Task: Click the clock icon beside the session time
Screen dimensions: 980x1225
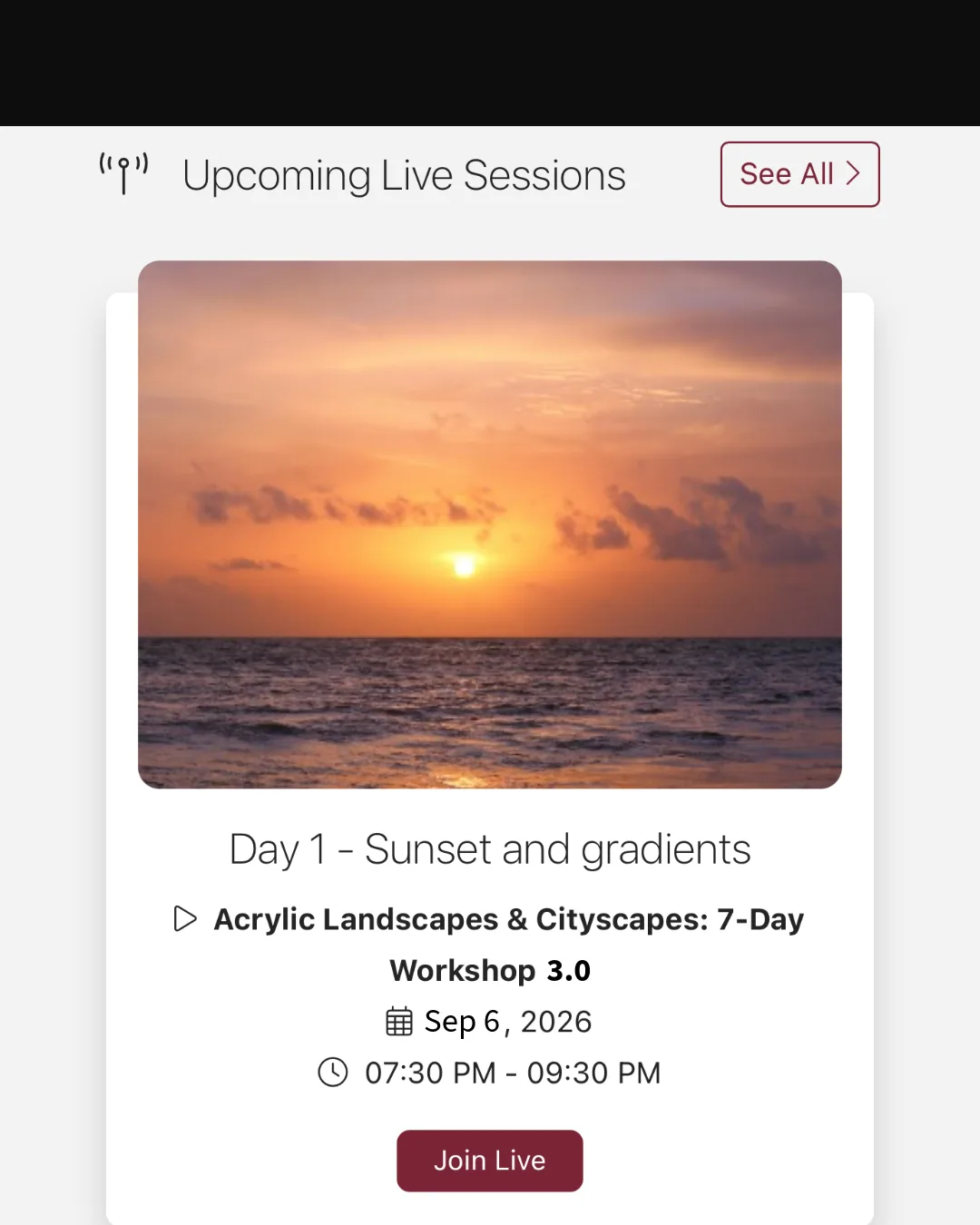Action: click(x=333, y=1073)
